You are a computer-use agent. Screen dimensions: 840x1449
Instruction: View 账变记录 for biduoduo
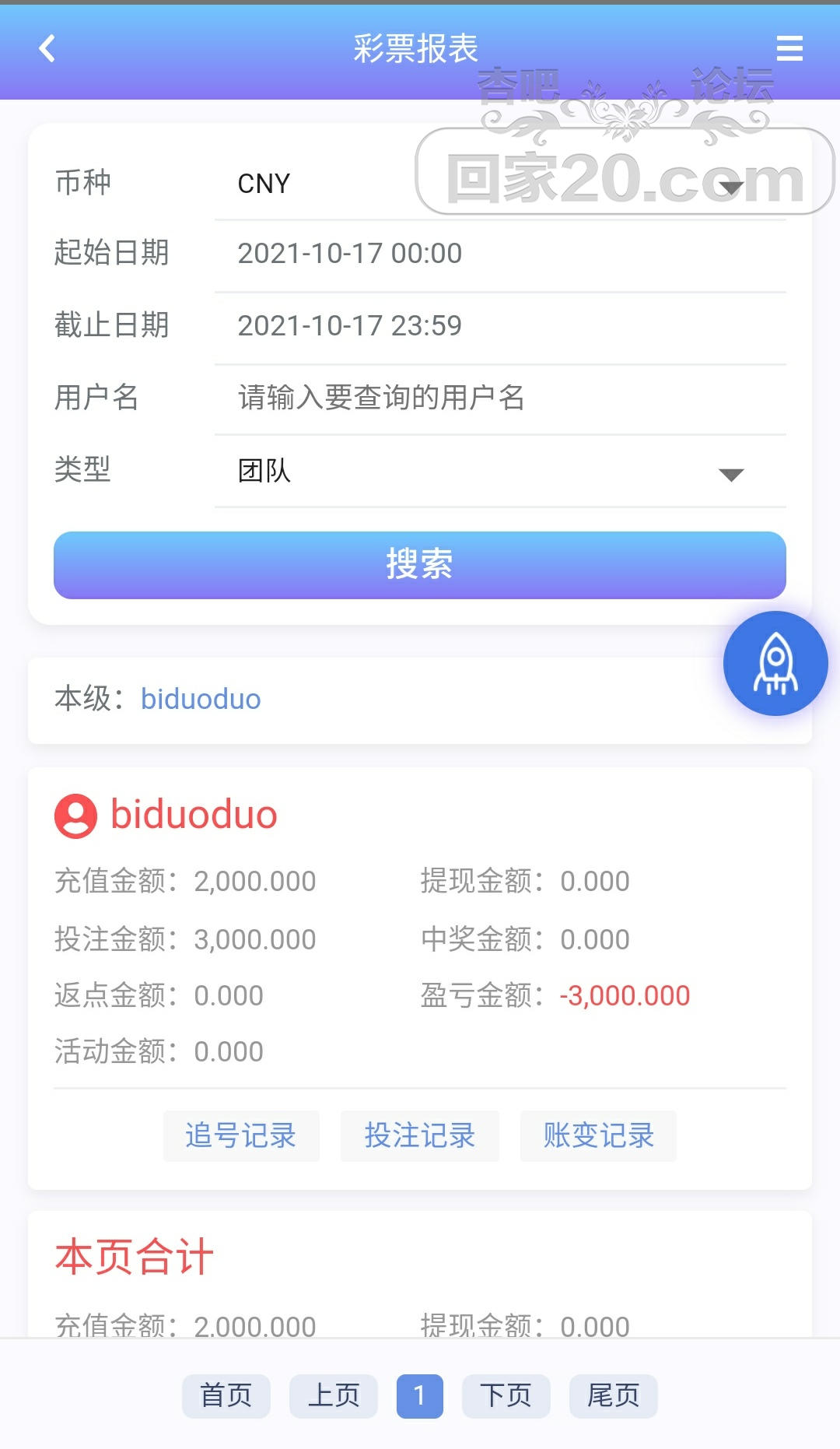click(598, 1136)
